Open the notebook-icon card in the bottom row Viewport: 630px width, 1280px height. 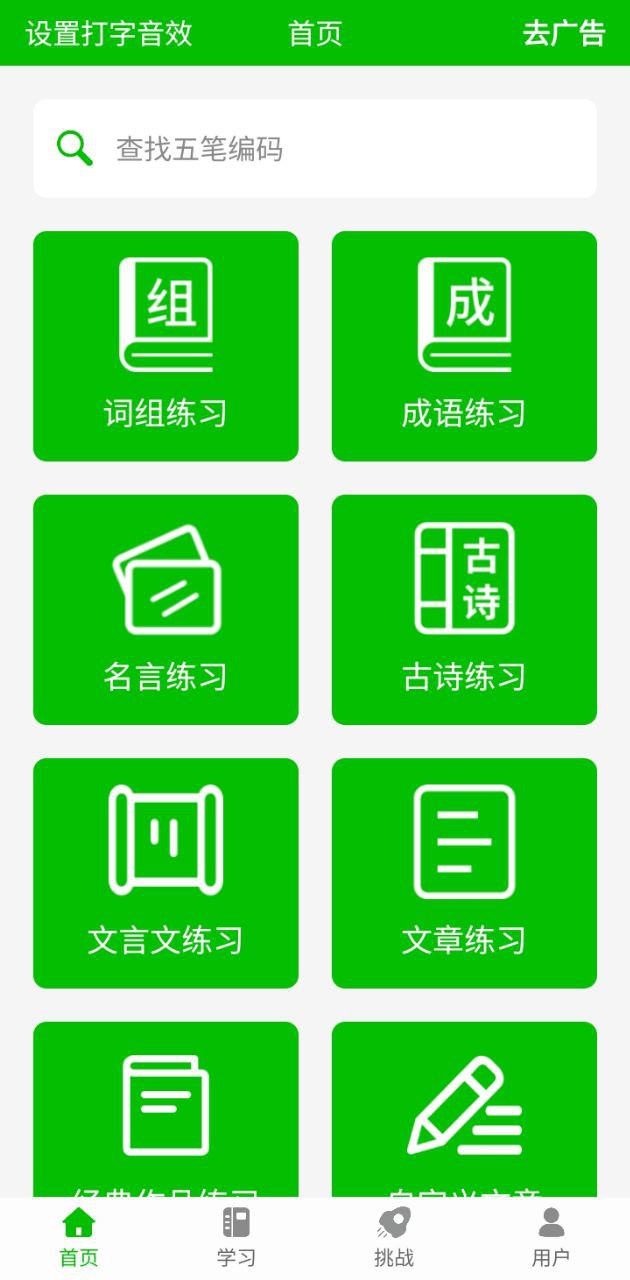tap(166, 1110)
